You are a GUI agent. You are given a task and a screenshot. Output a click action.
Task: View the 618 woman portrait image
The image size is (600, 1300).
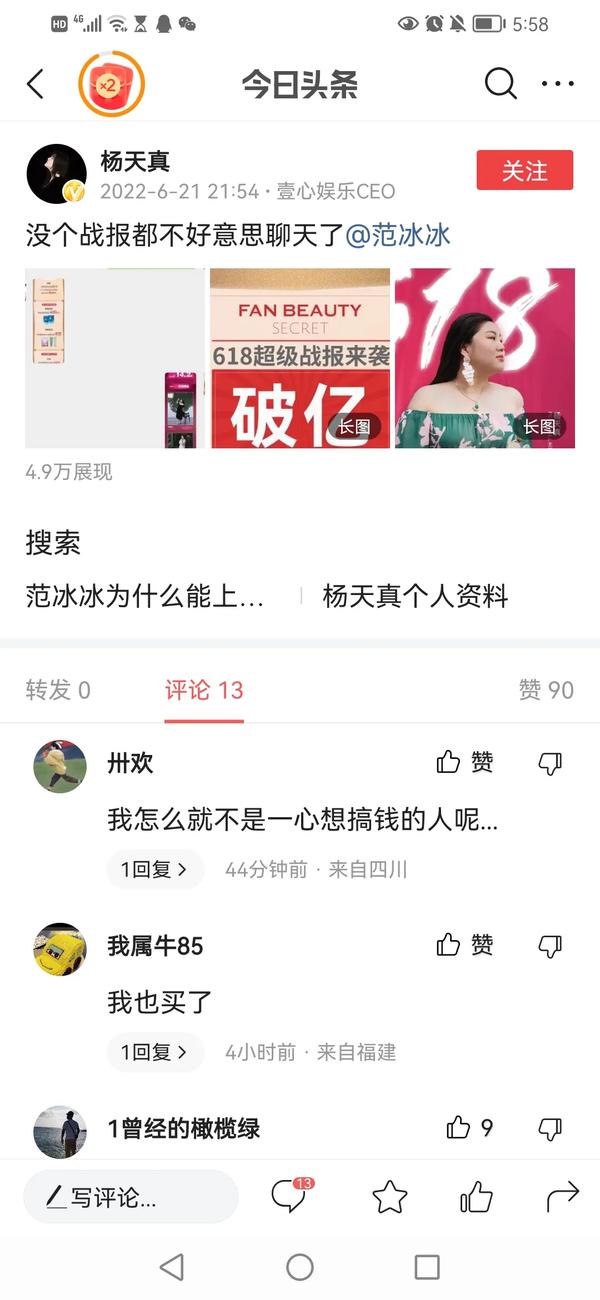[485, 357]
